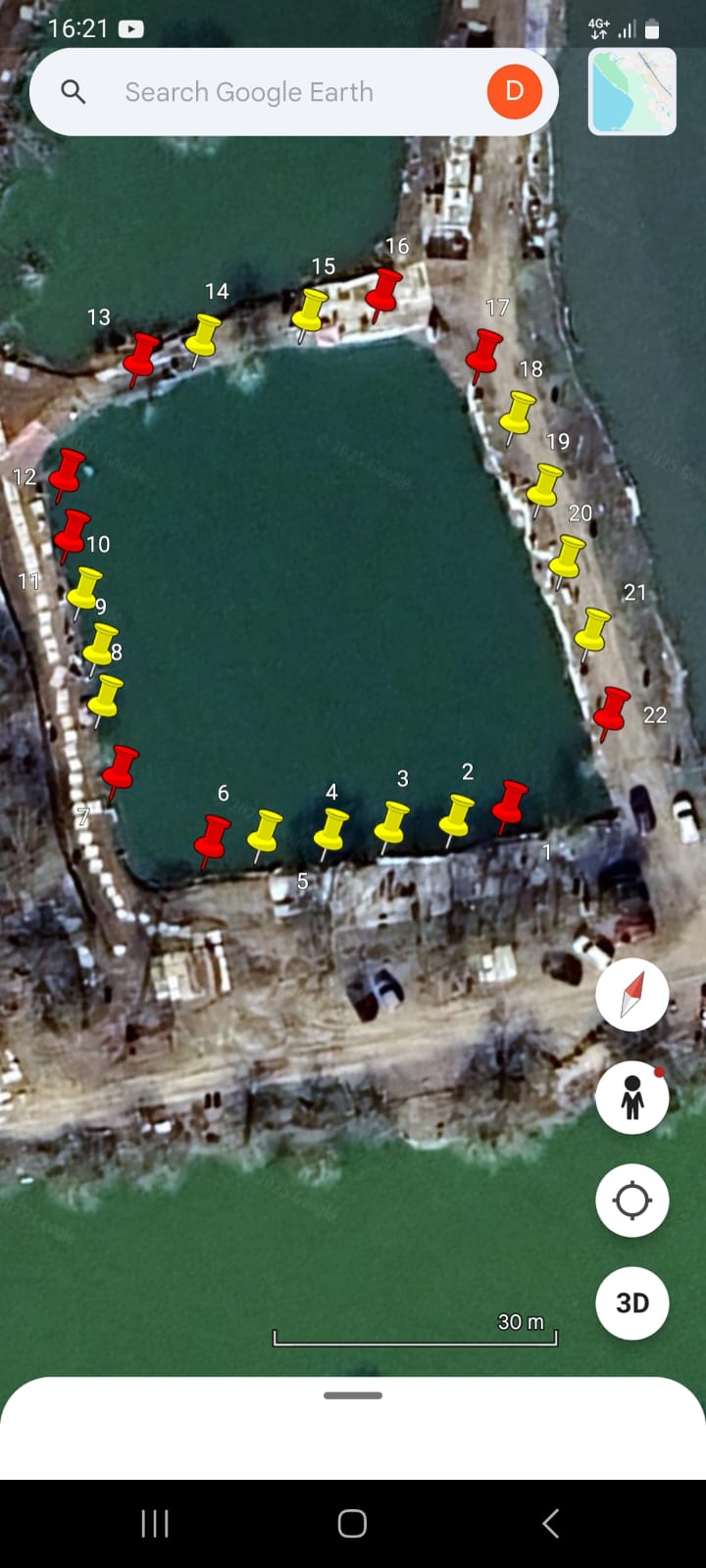706x1568 pixels.
Task: Select red placemark pin number 6
Action: pyautogui.click(x=212, y=839)
